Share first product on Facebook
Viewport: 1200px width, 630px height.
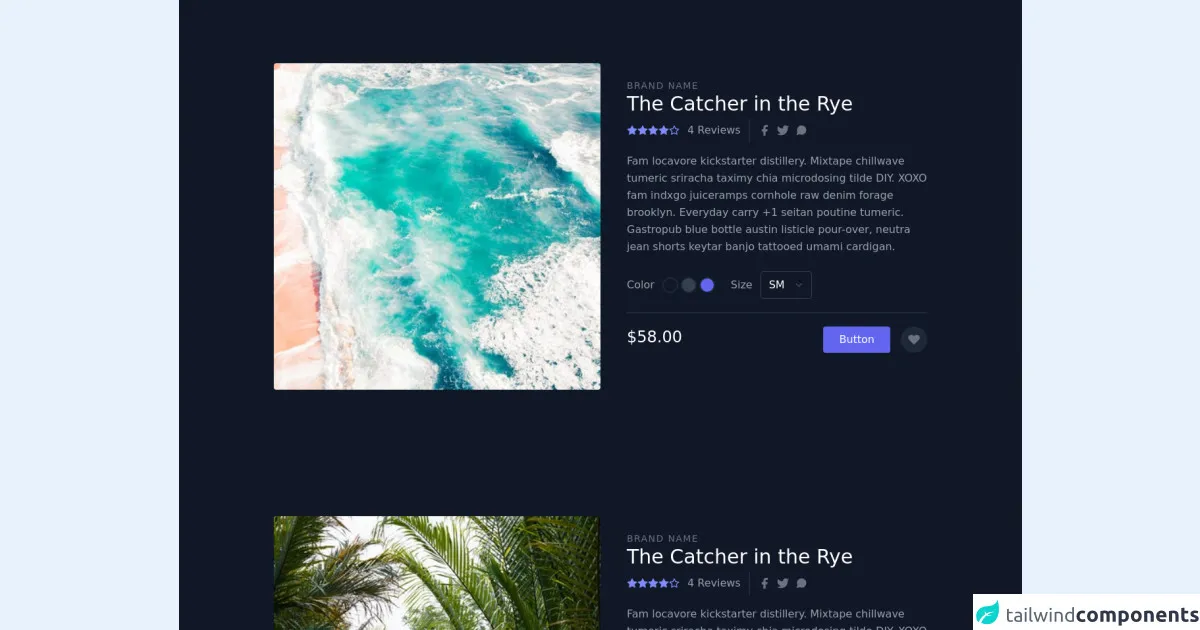click(x=765, y=131)
